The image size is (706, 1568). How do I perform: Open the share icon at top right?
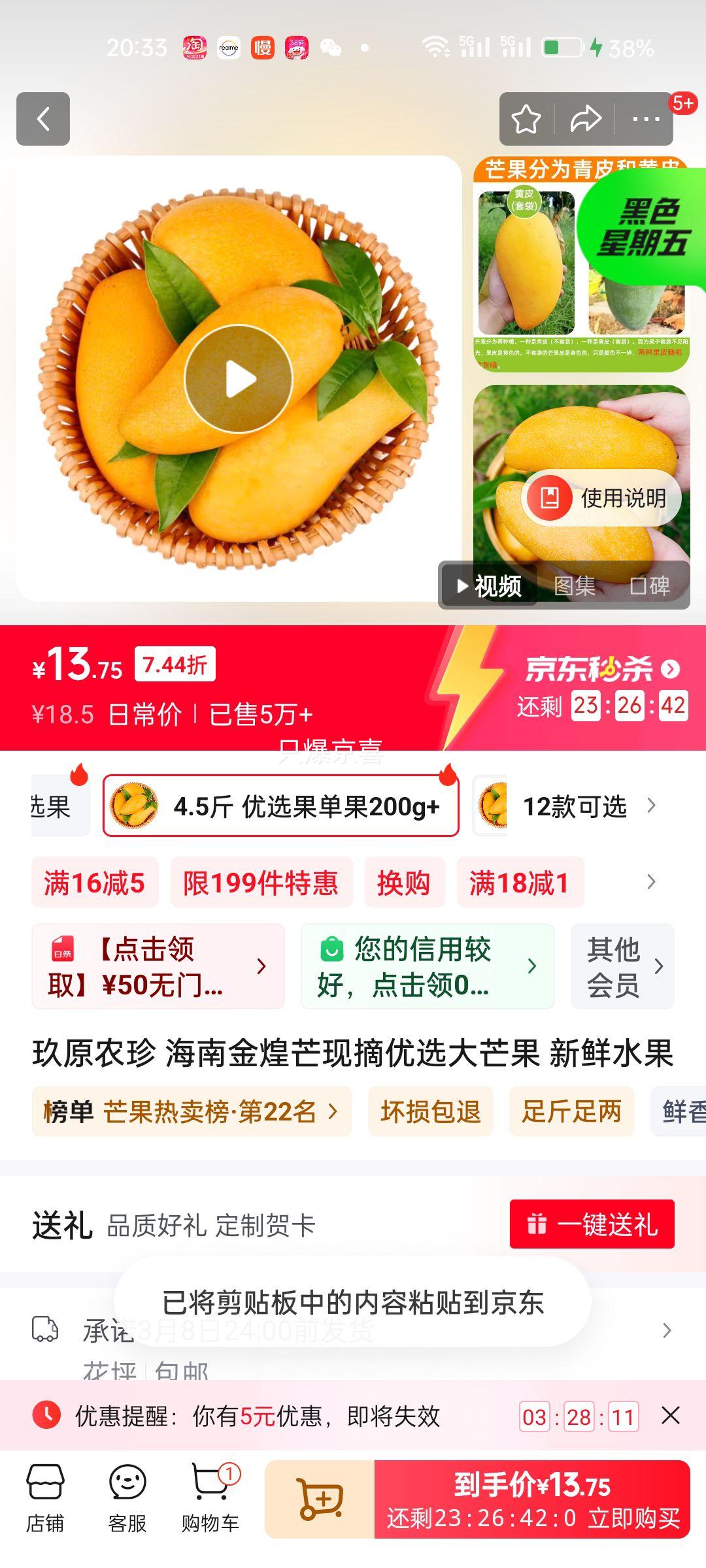coord(586,119)
